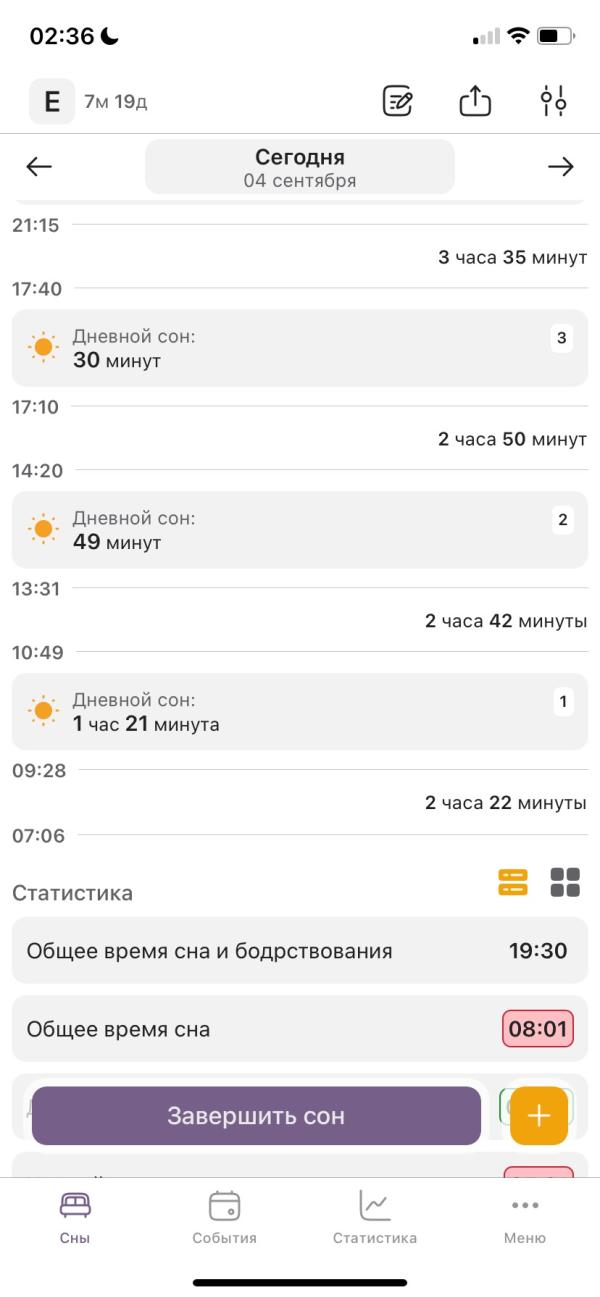Switch to the События tab
This screenshot has width=600, height=1297.
[224, 1217]
